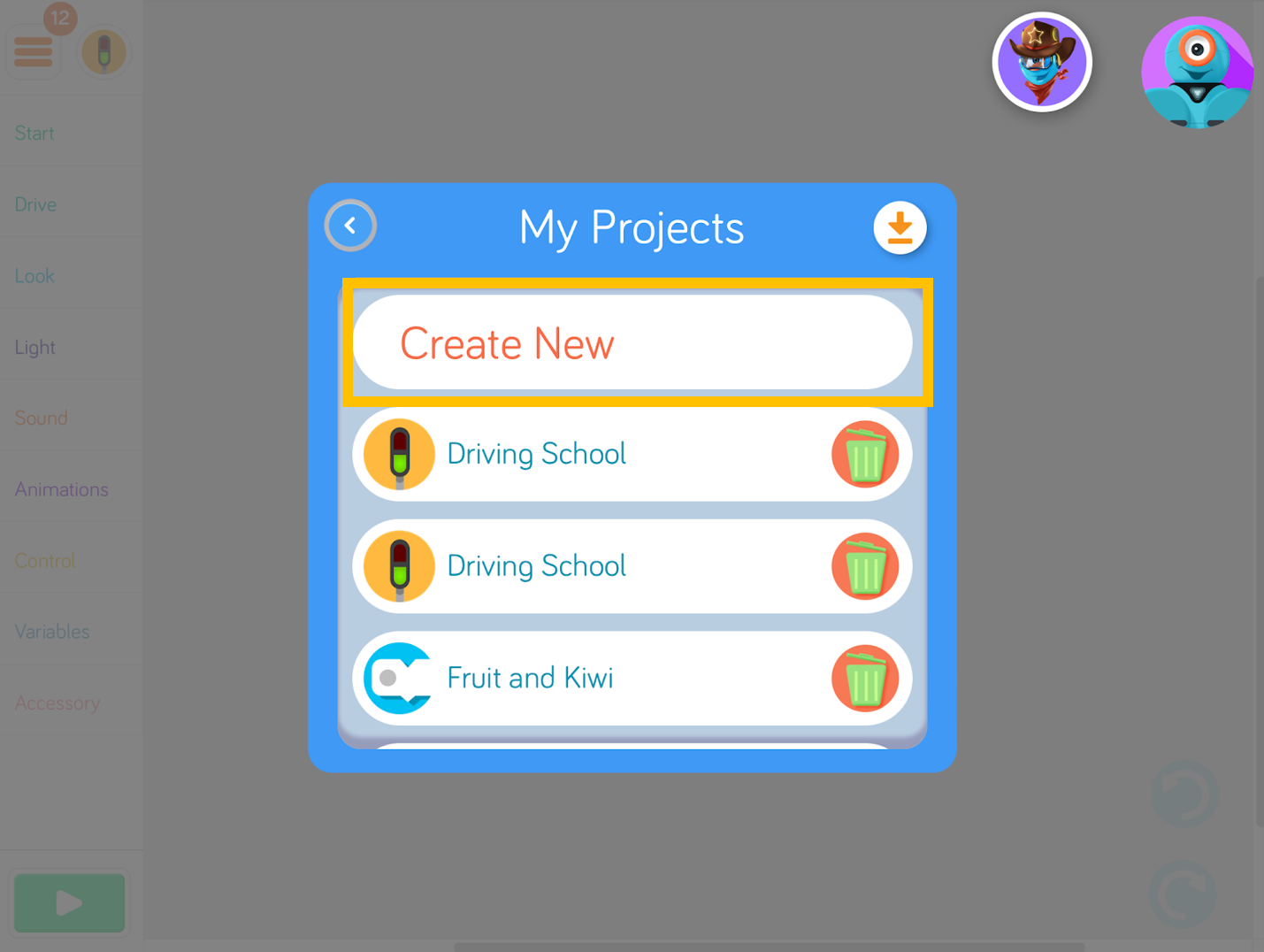Delete the Fruit and Kiwi project

click(x=864, y=679)
